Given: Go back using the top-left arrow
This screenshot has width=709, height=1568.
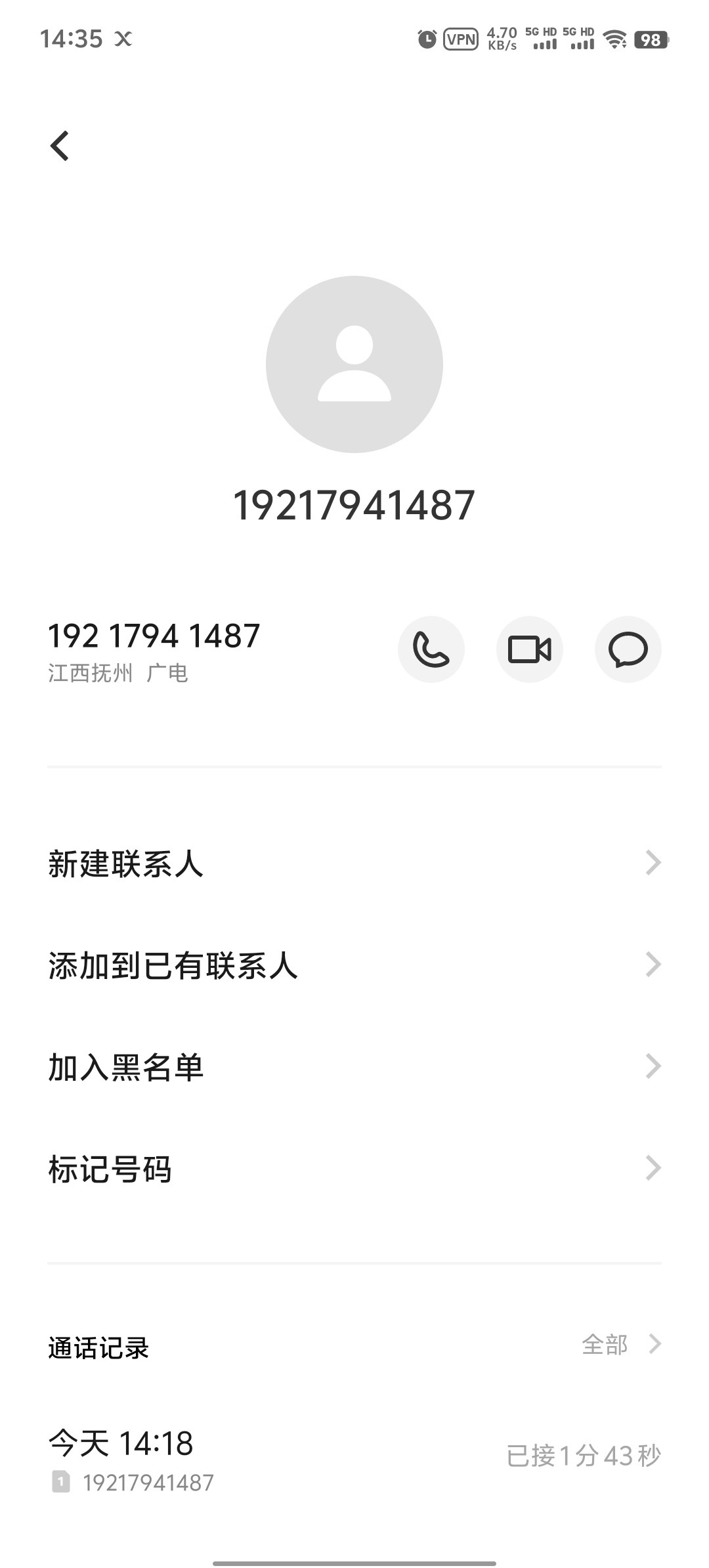Looking at the screenshot, I should click(60, 146).
